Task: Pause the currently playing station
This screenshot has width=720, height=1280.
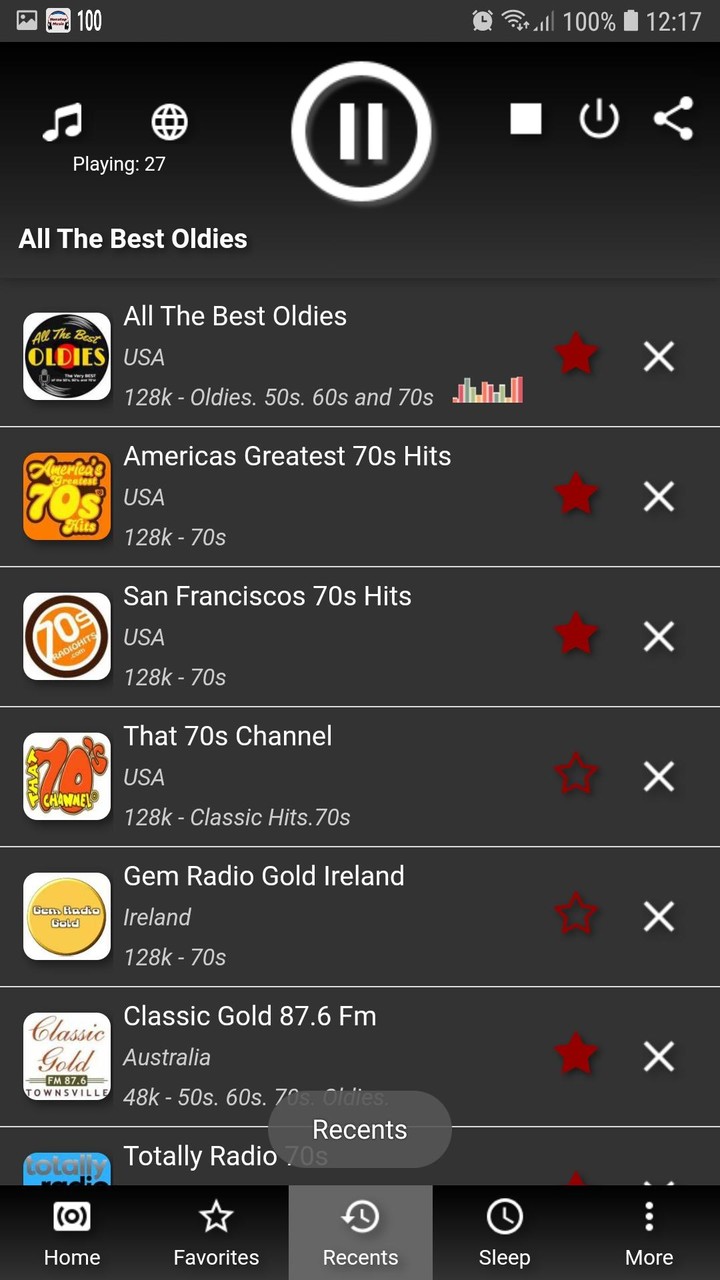Action: tap(362, 131)
